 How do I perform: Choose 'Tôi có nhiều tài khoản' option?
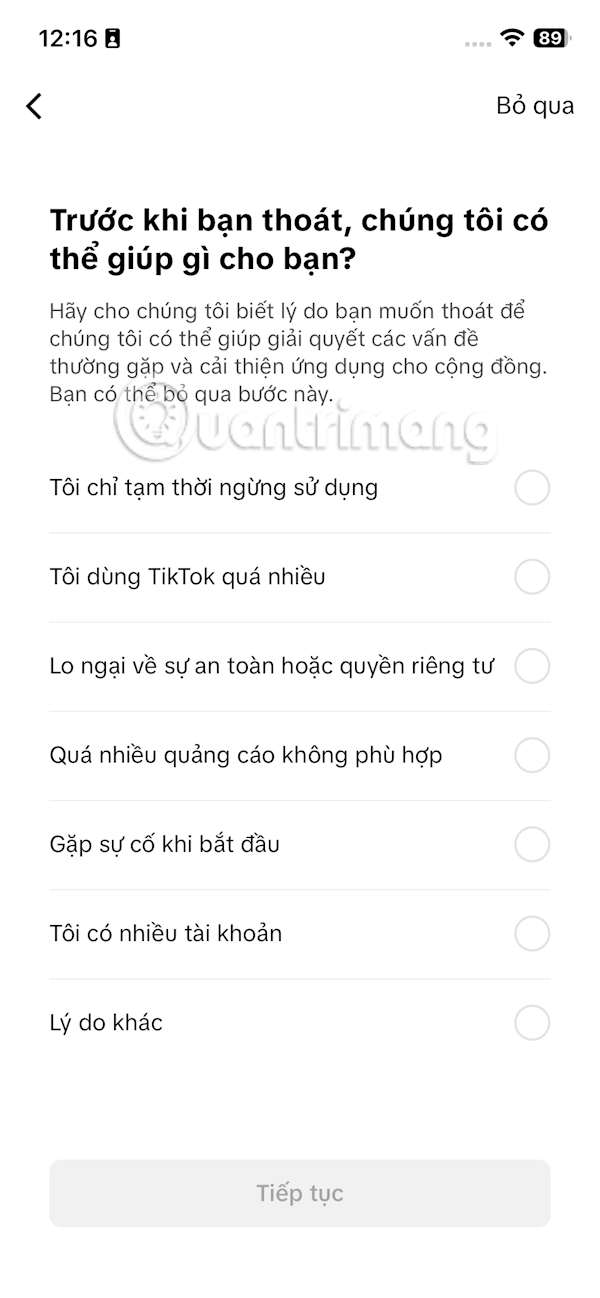(x=531, y=933)
